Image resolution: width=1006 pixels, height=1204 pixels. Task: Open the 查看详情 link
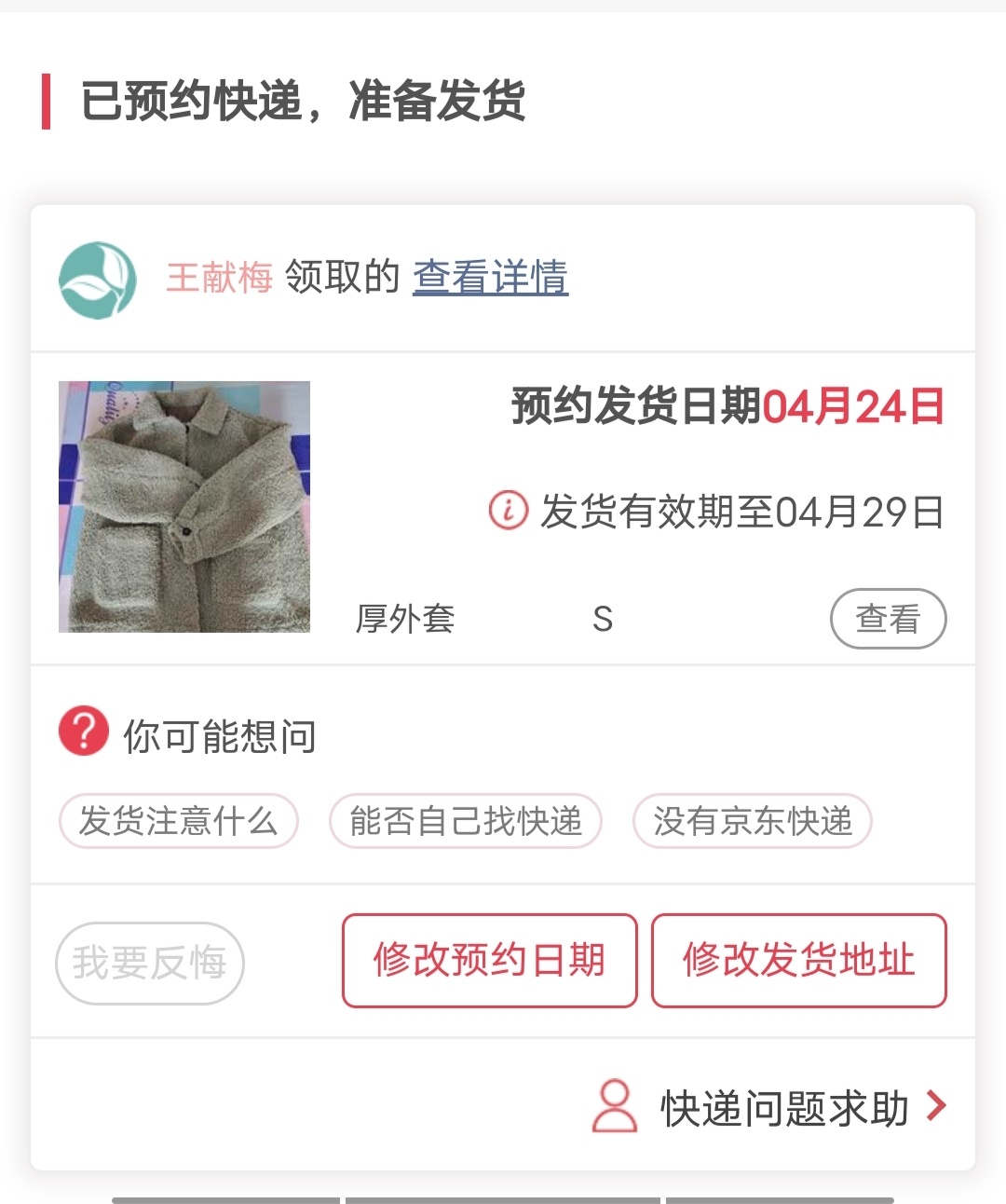[490, 278]
